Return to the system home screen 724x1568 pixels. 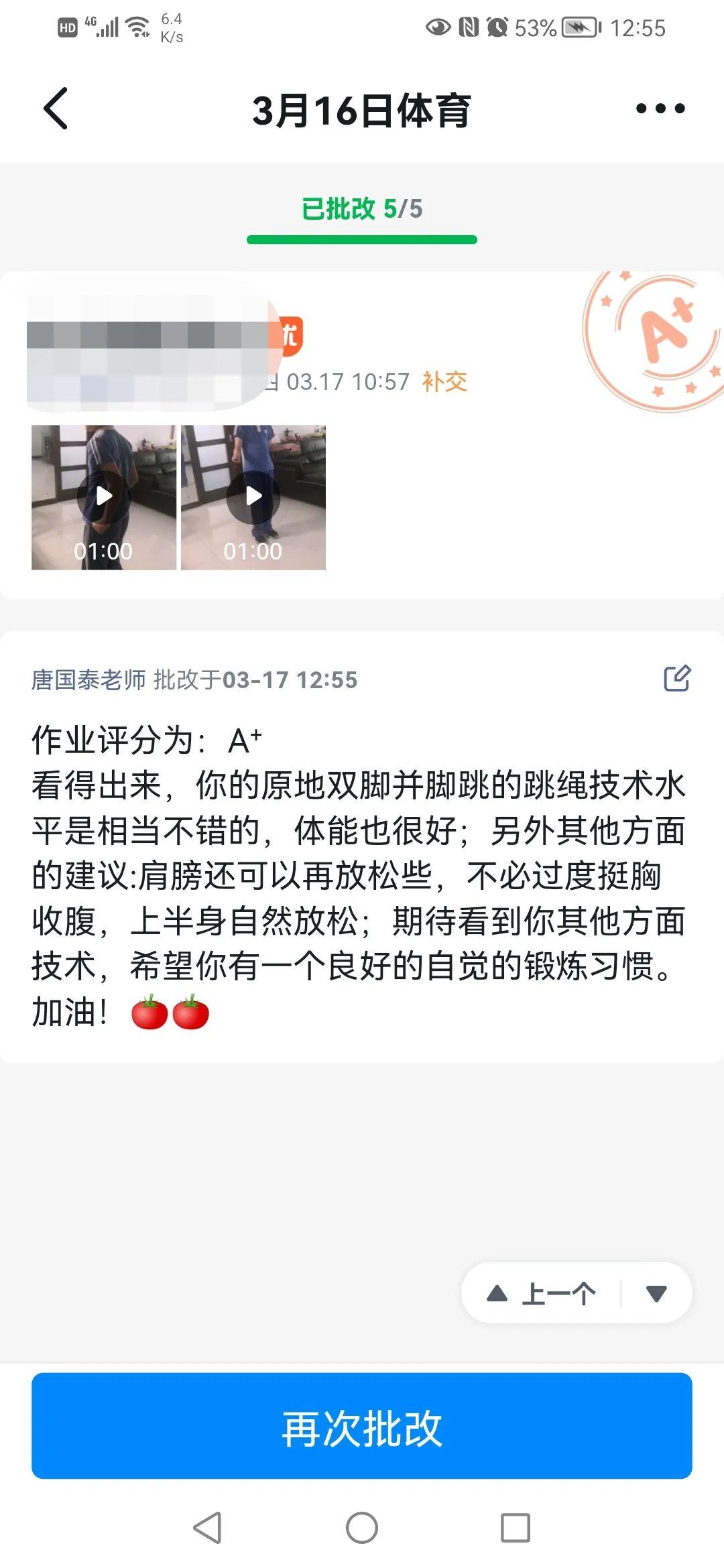coord(362,1528)
